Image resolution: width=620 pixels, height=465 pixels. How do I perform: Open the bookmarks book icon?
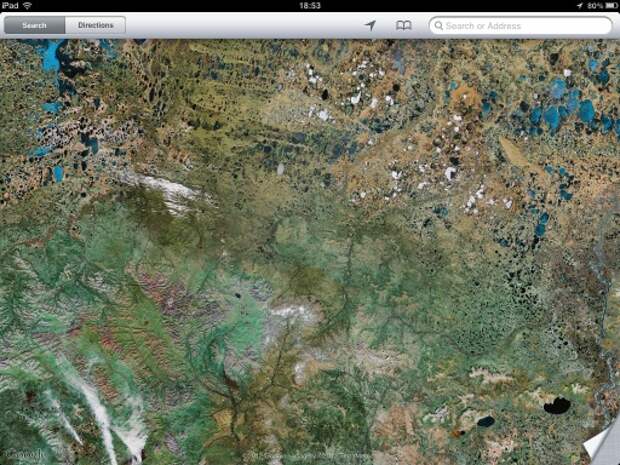[x=403, y=25]
